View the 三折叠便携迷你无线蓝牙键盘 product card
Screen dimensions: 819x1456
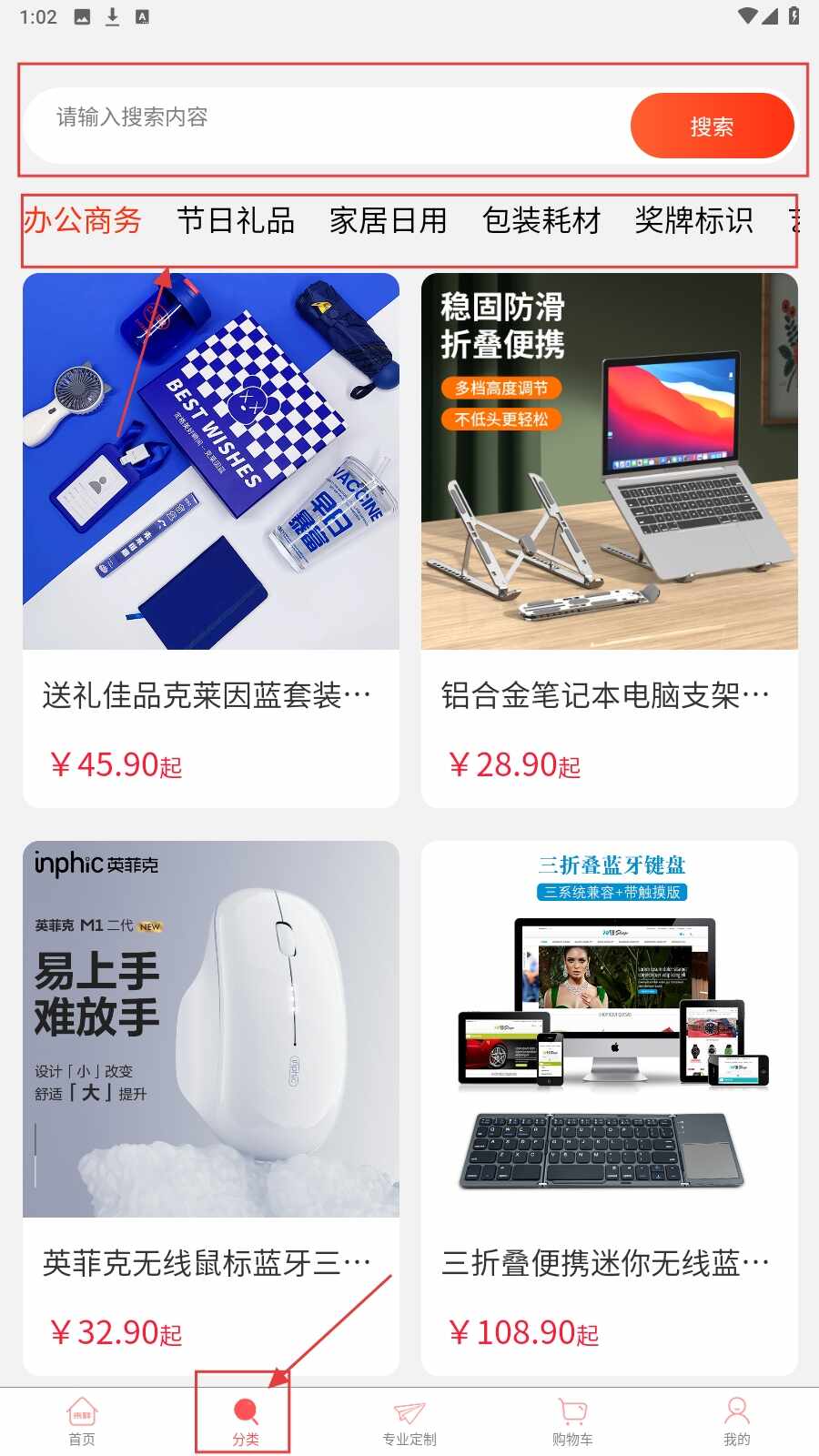coord(609,1107)
